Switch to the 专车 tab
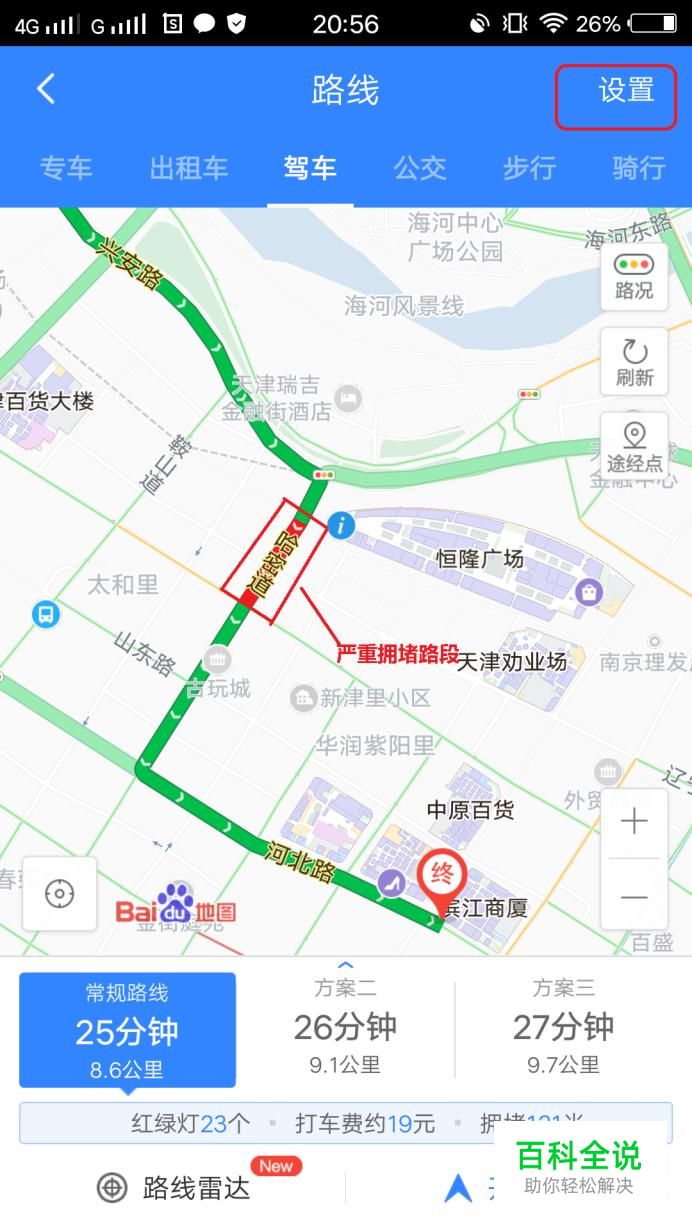 pos(66,167)
